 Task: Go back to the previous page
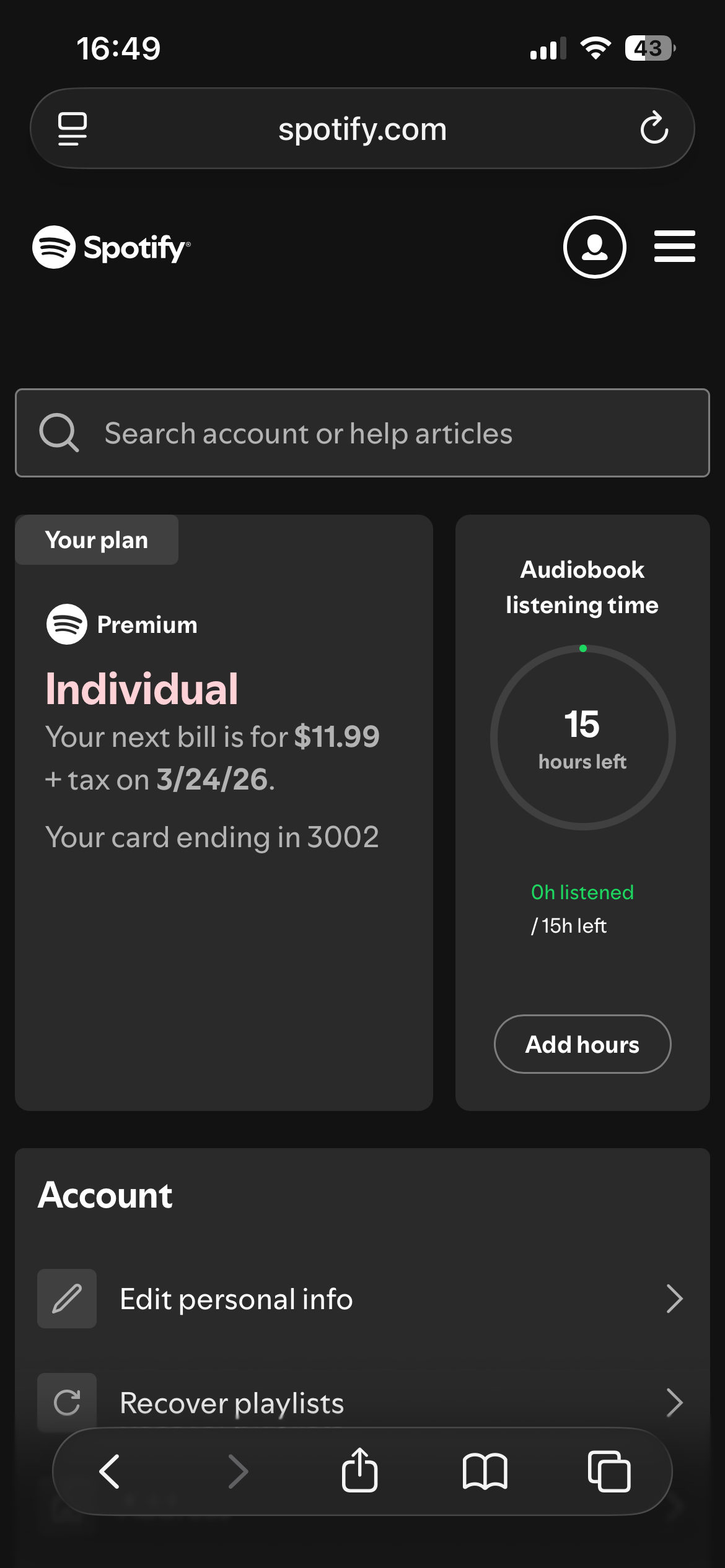tap(110, 1471)
